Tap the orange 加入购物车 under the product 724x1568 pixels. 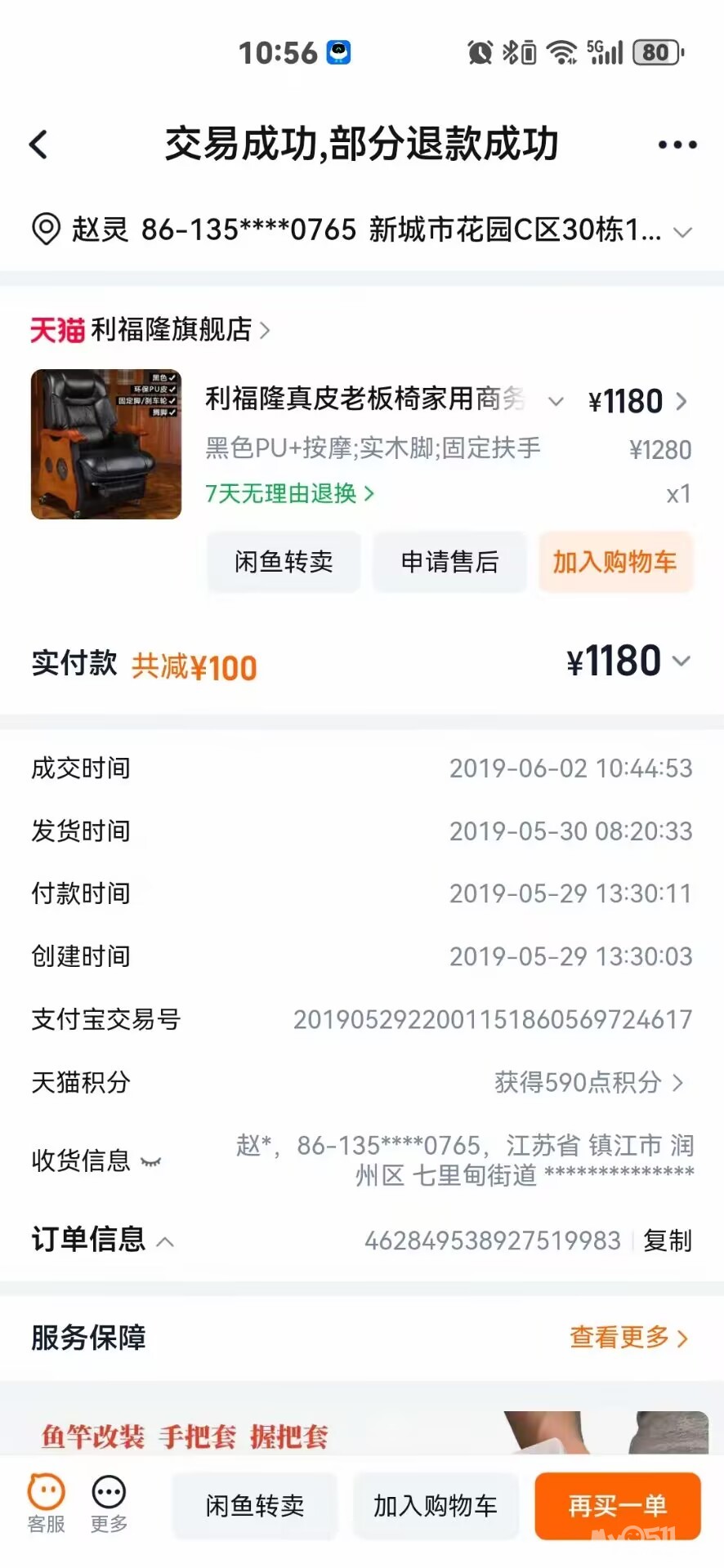pos(615,562)
